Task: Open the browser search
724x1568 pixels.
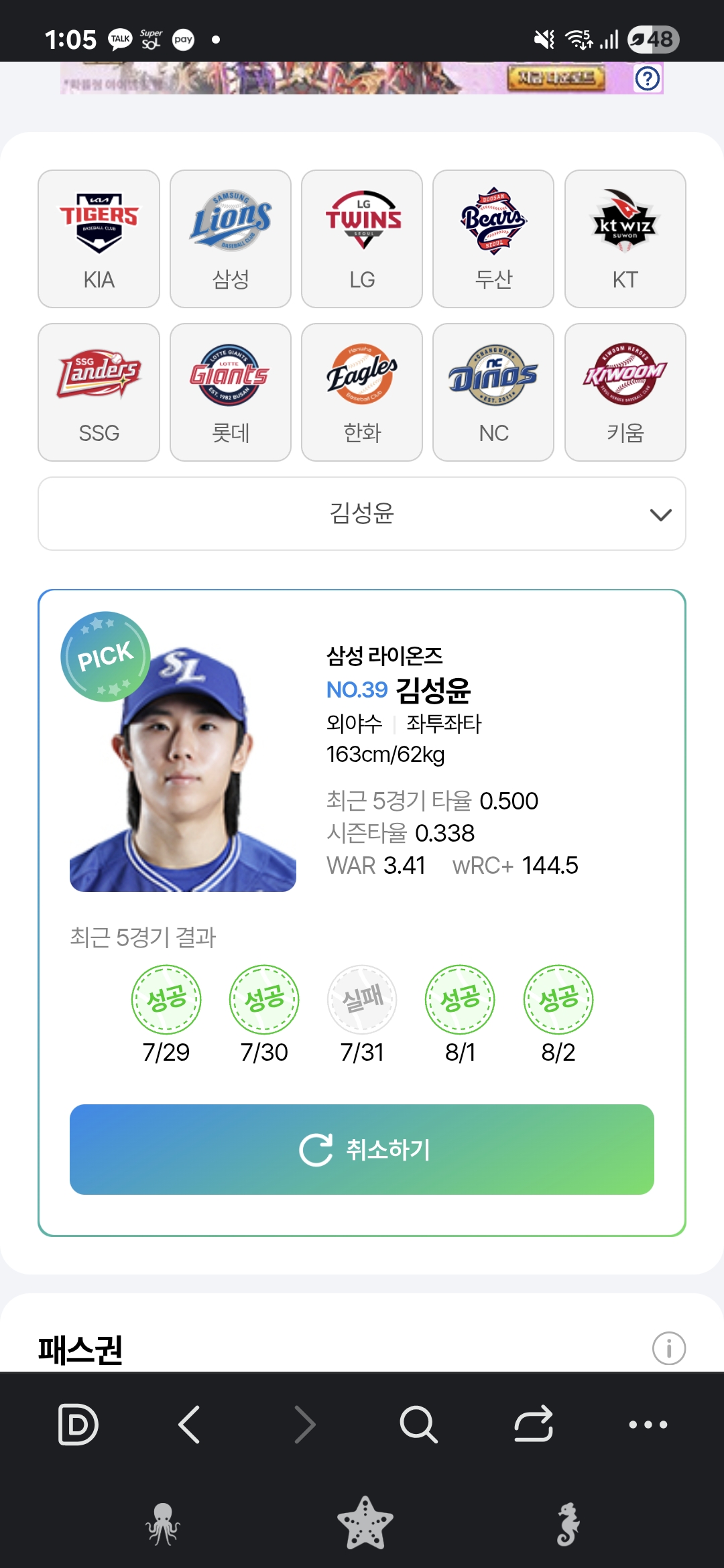Action: [418, 1424]
